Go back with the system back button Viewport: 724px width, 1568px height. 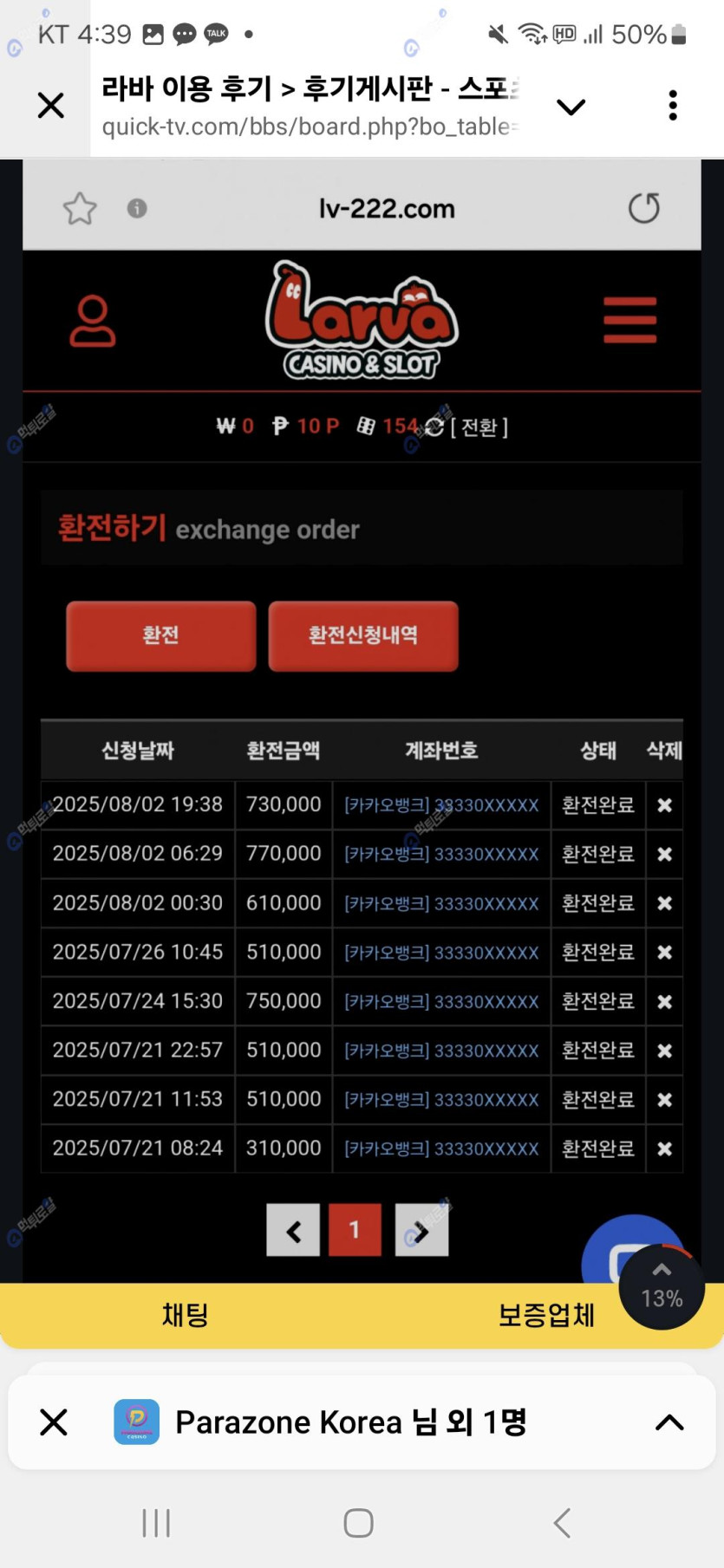[562, 1523]
